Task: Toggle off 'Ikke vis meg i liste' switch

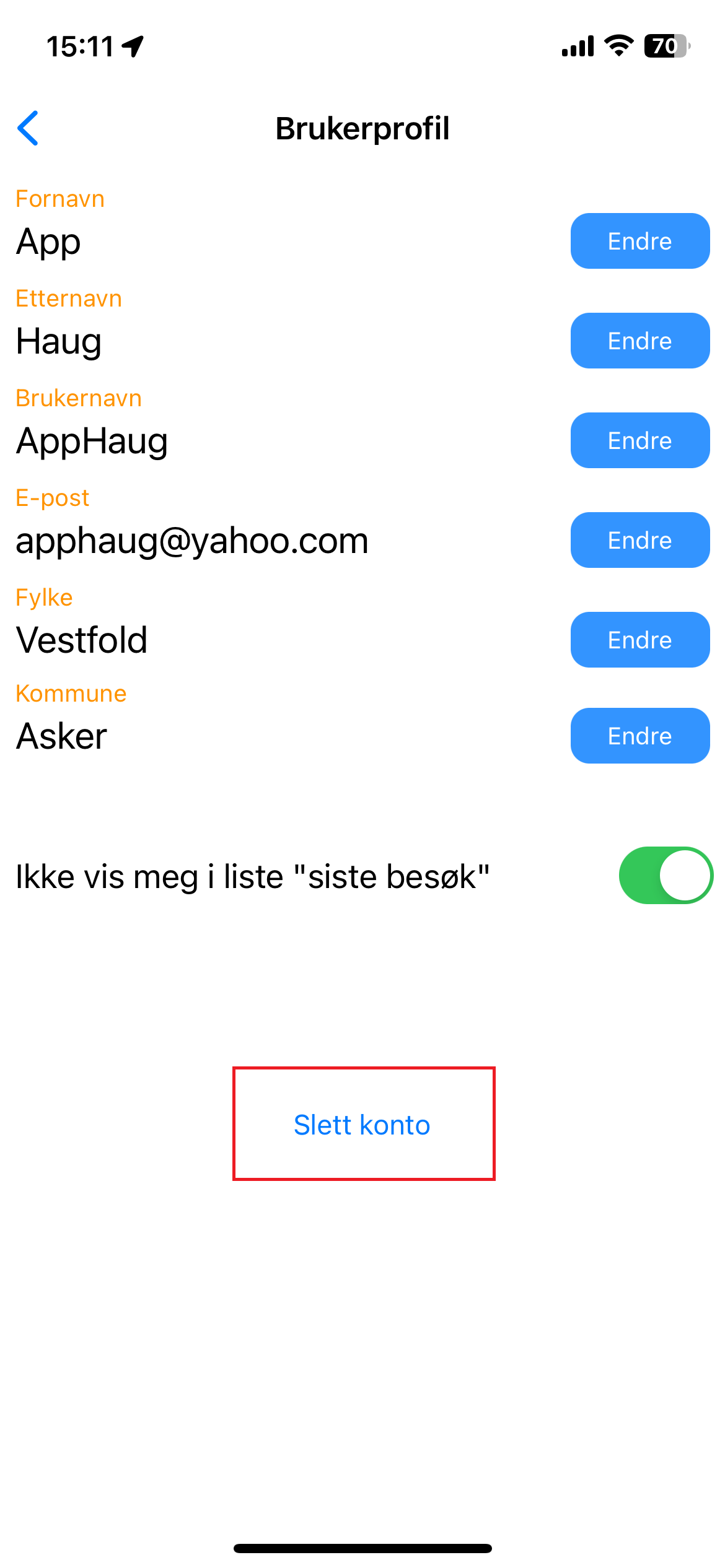Action: point(666,875)
